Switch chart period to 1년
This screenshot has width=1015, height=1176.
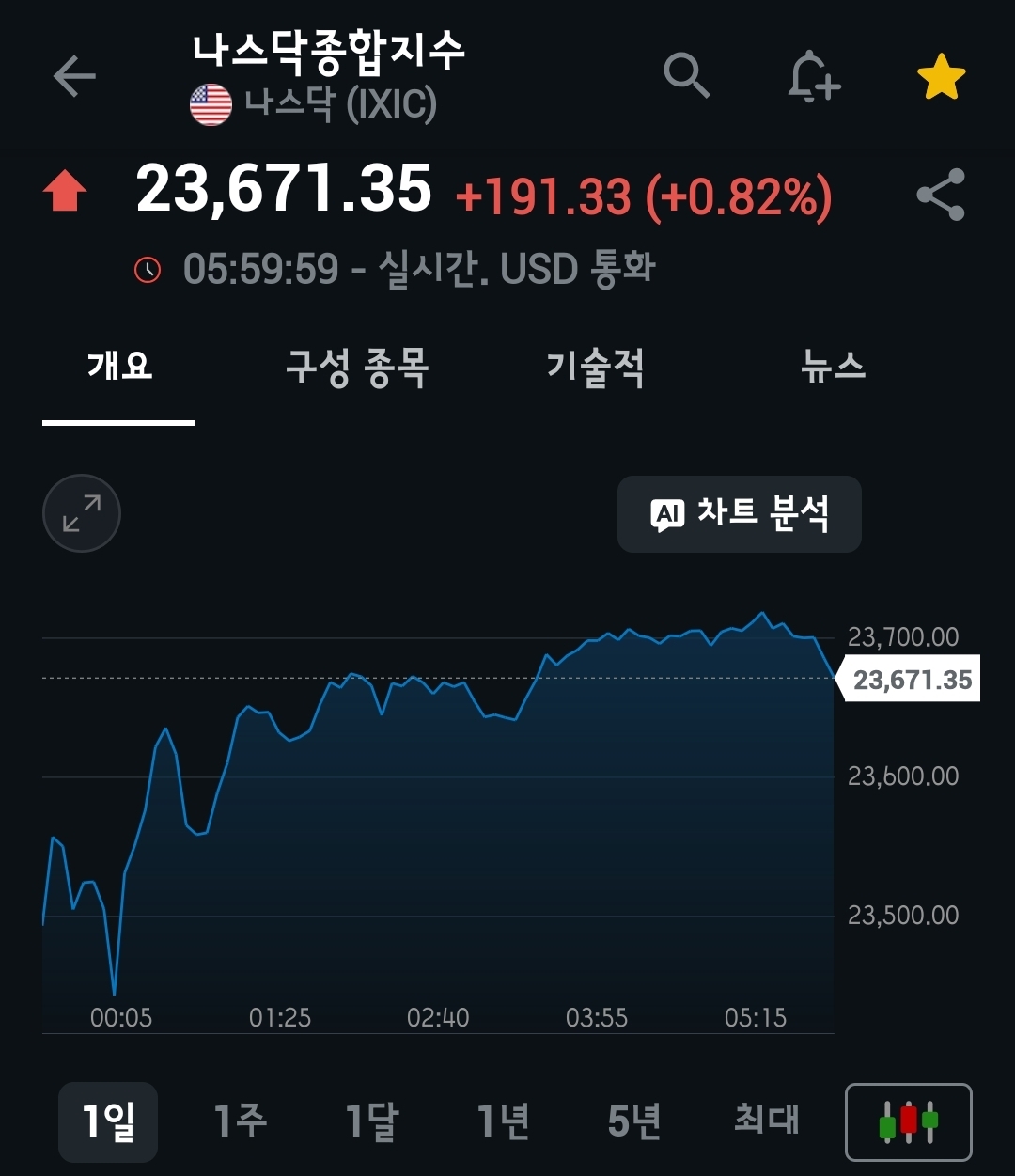point(503,1121)
